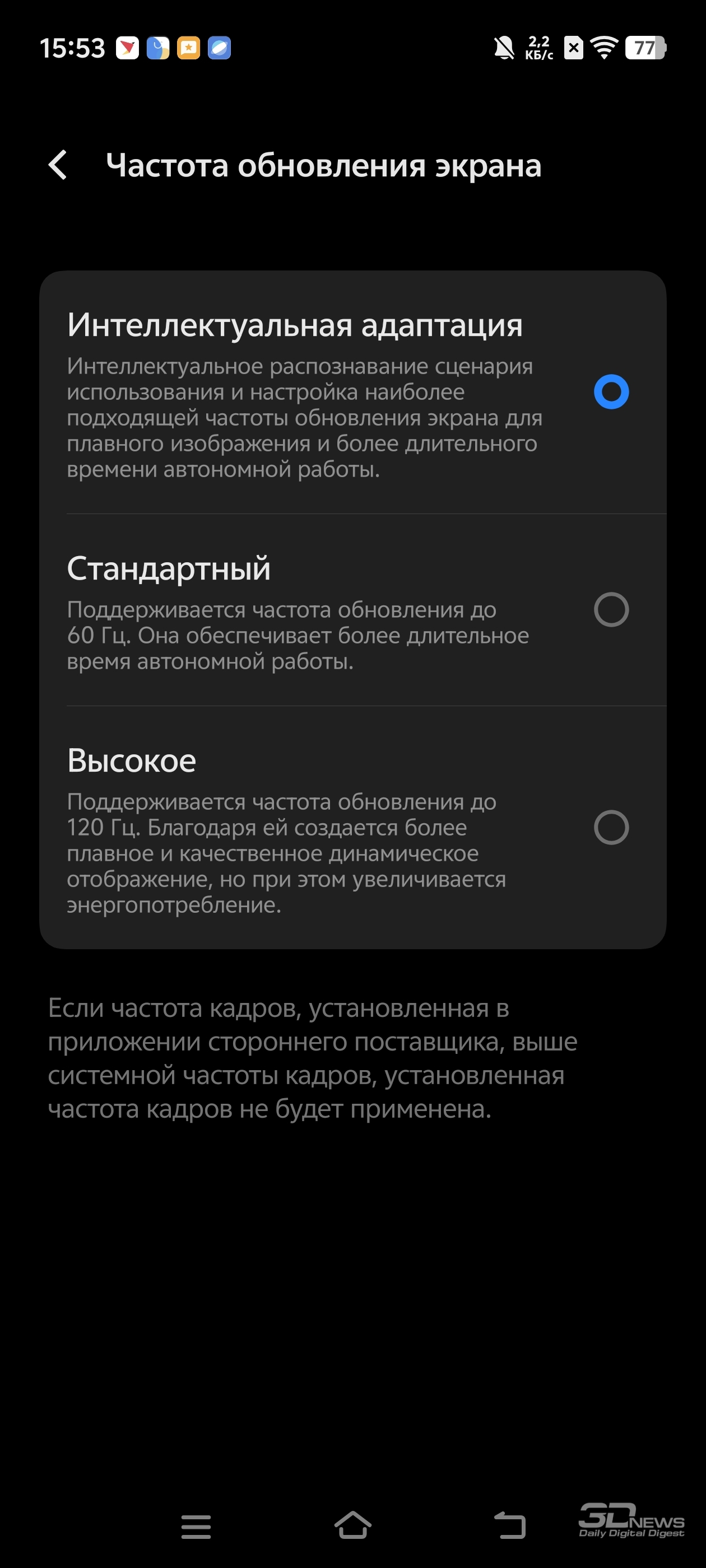The image size is (706, 1568).
Task: Switch to the Высокое 120 Гц refresh rate
Action: (x=352, y=827)
